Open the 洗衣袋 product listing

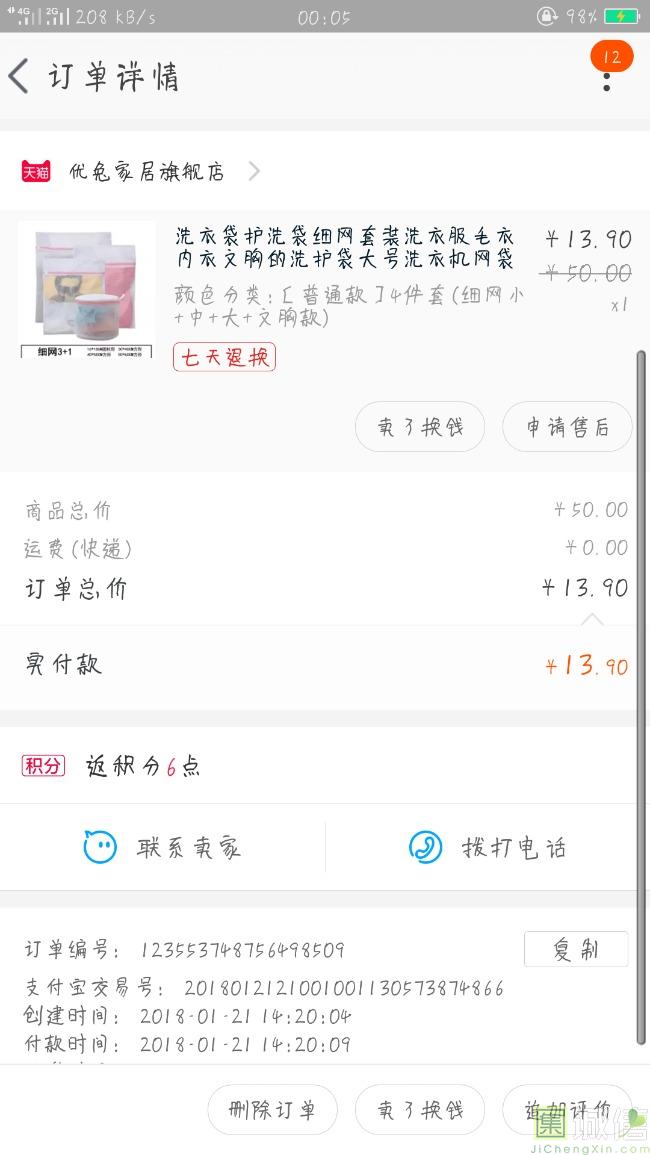344,249
